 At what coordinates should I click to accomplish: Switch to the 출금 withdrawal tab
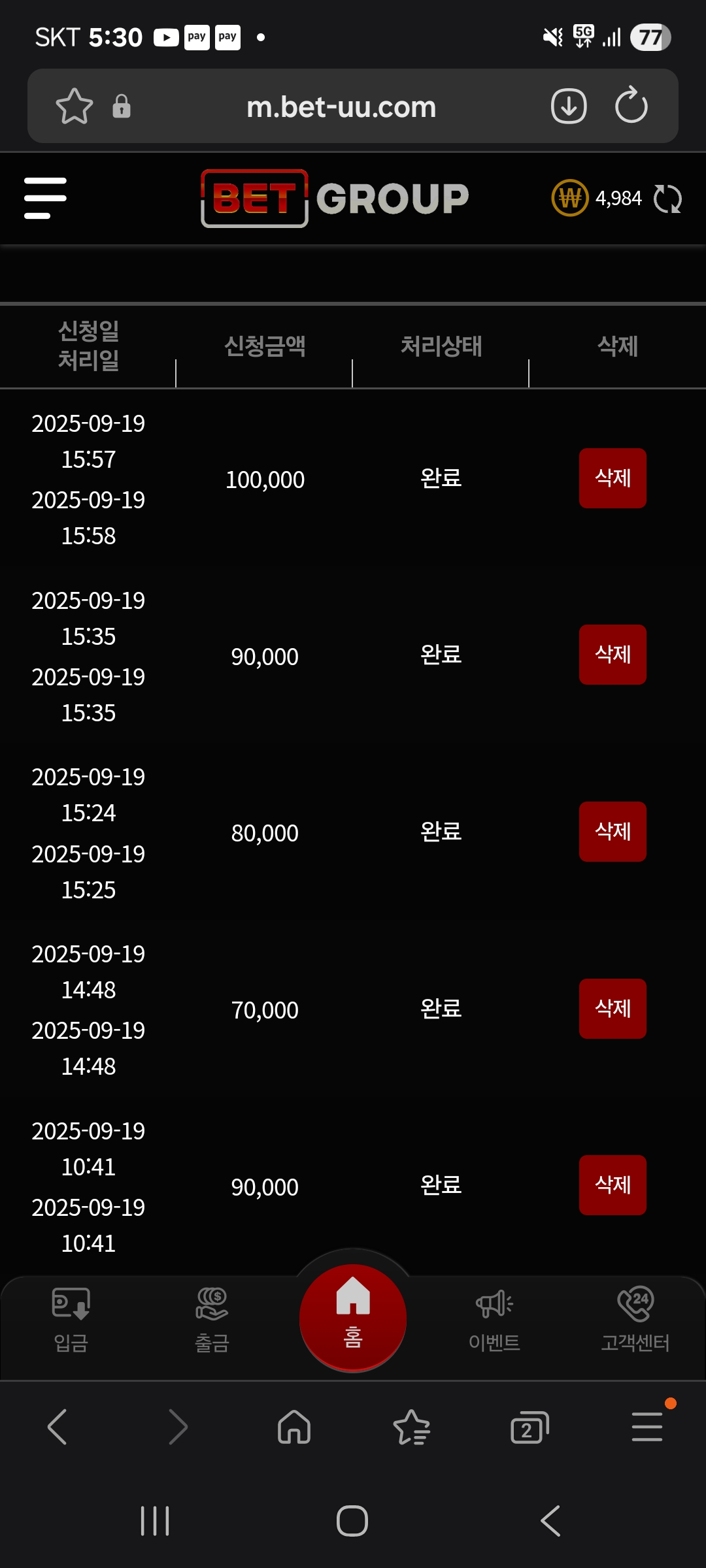click(212, 1318)
